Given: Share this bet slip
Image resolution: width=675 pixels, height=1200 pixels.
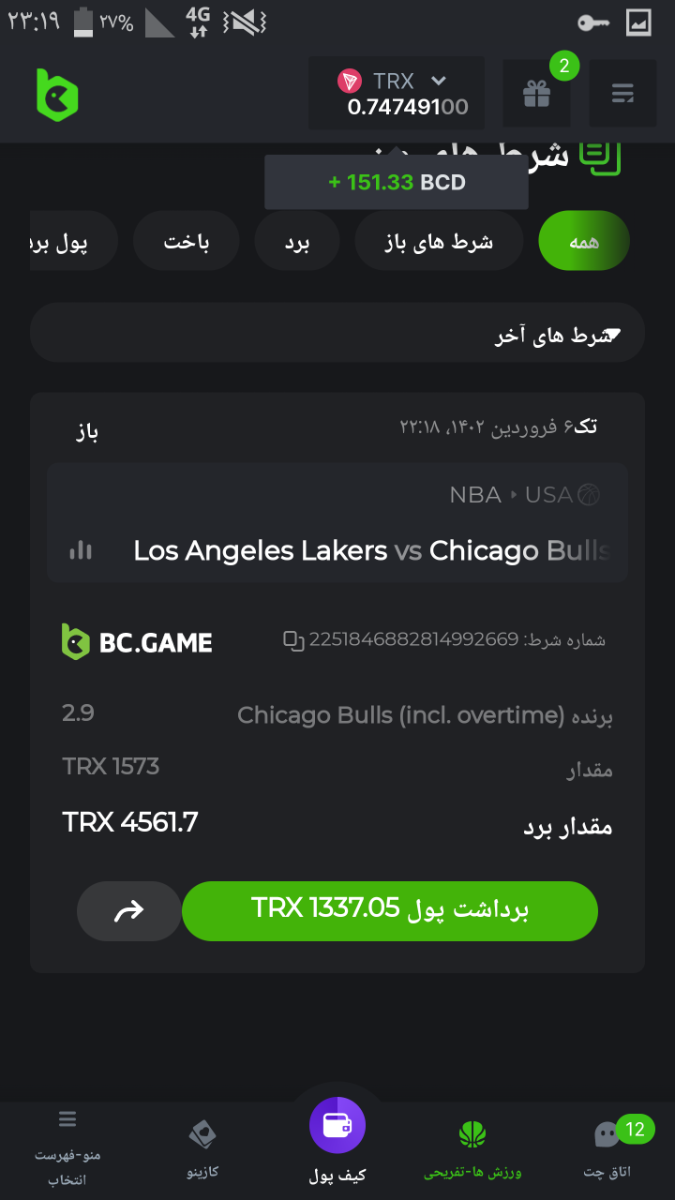Looking at the screenshot, I should pyautogui.click(x=129, y=911).
